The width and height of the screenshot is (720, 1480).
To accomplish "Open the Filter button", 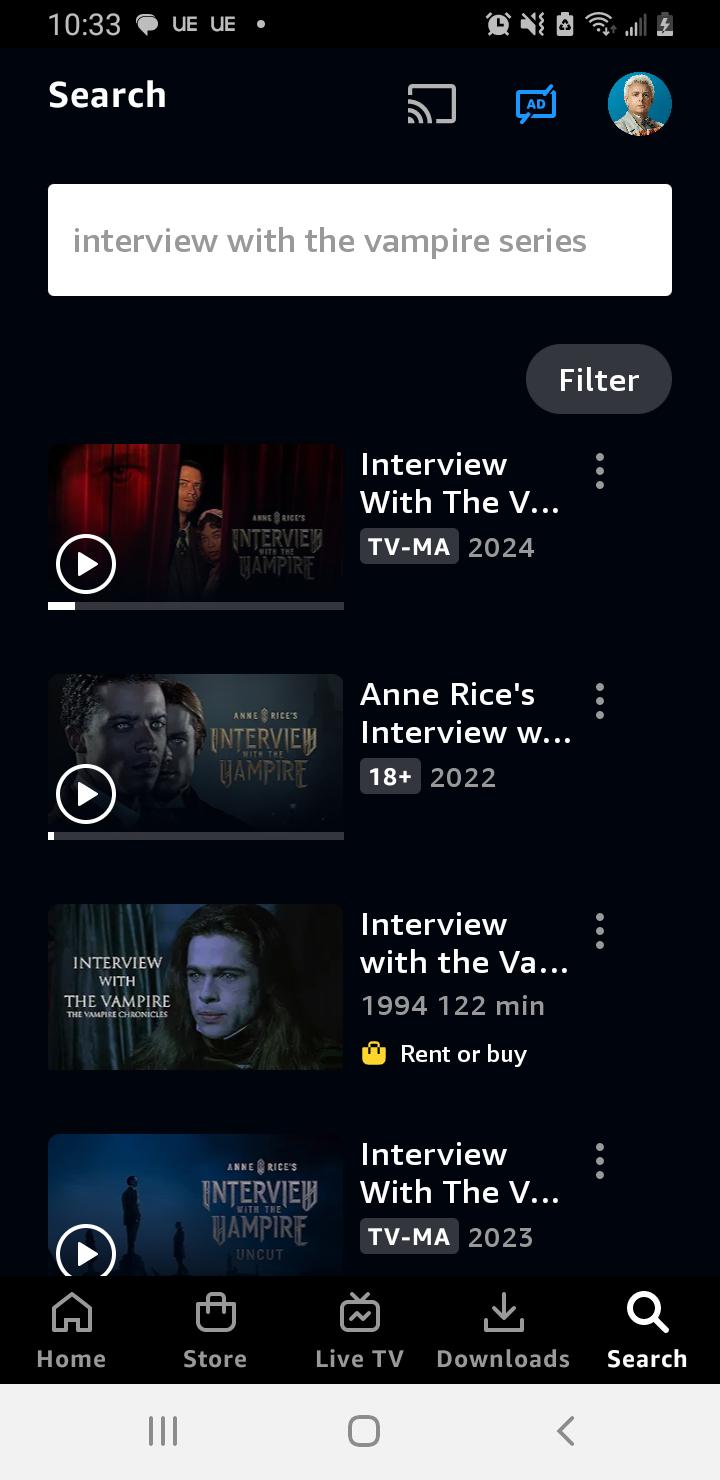I will (598, 380).
